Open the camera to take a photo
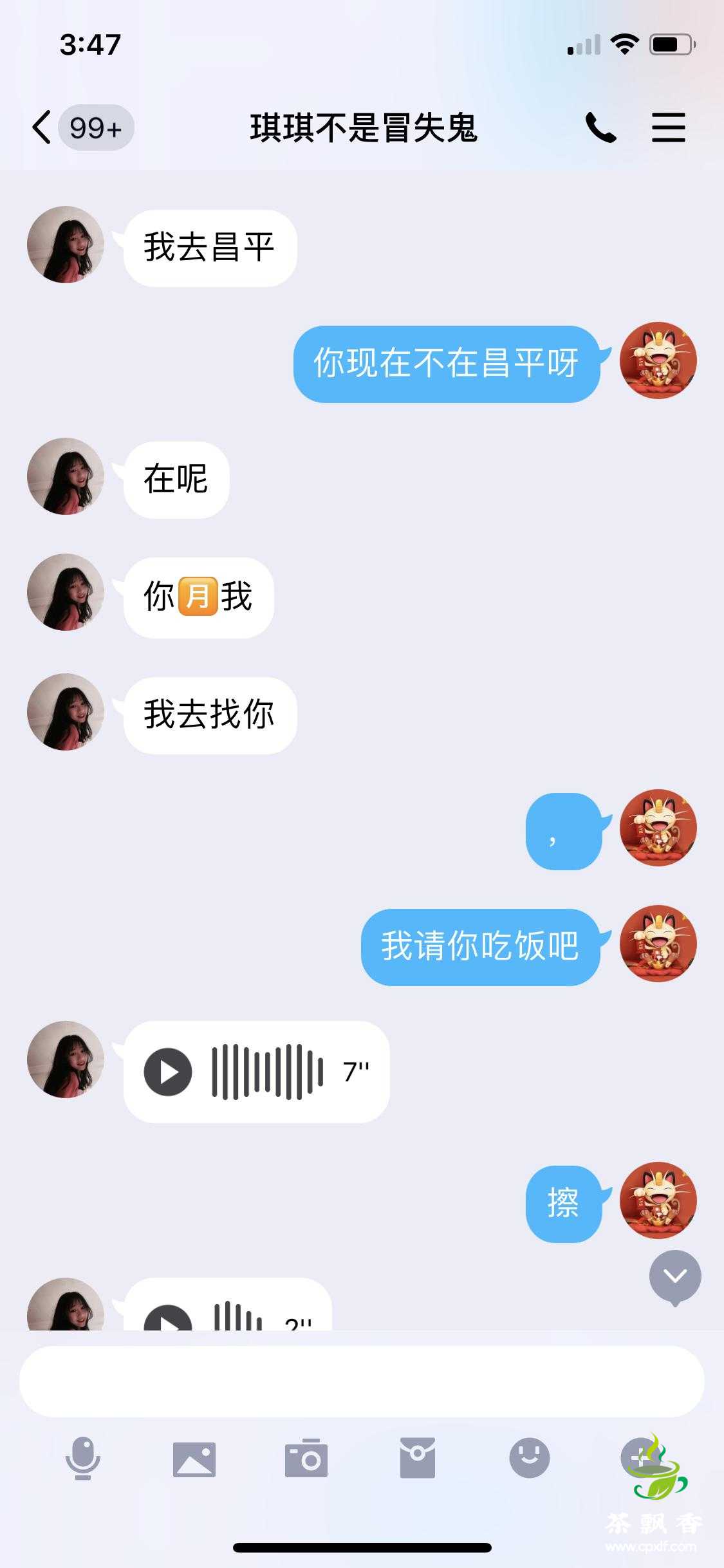The width and height of the screenshot is (724, 1568). 306,1458
